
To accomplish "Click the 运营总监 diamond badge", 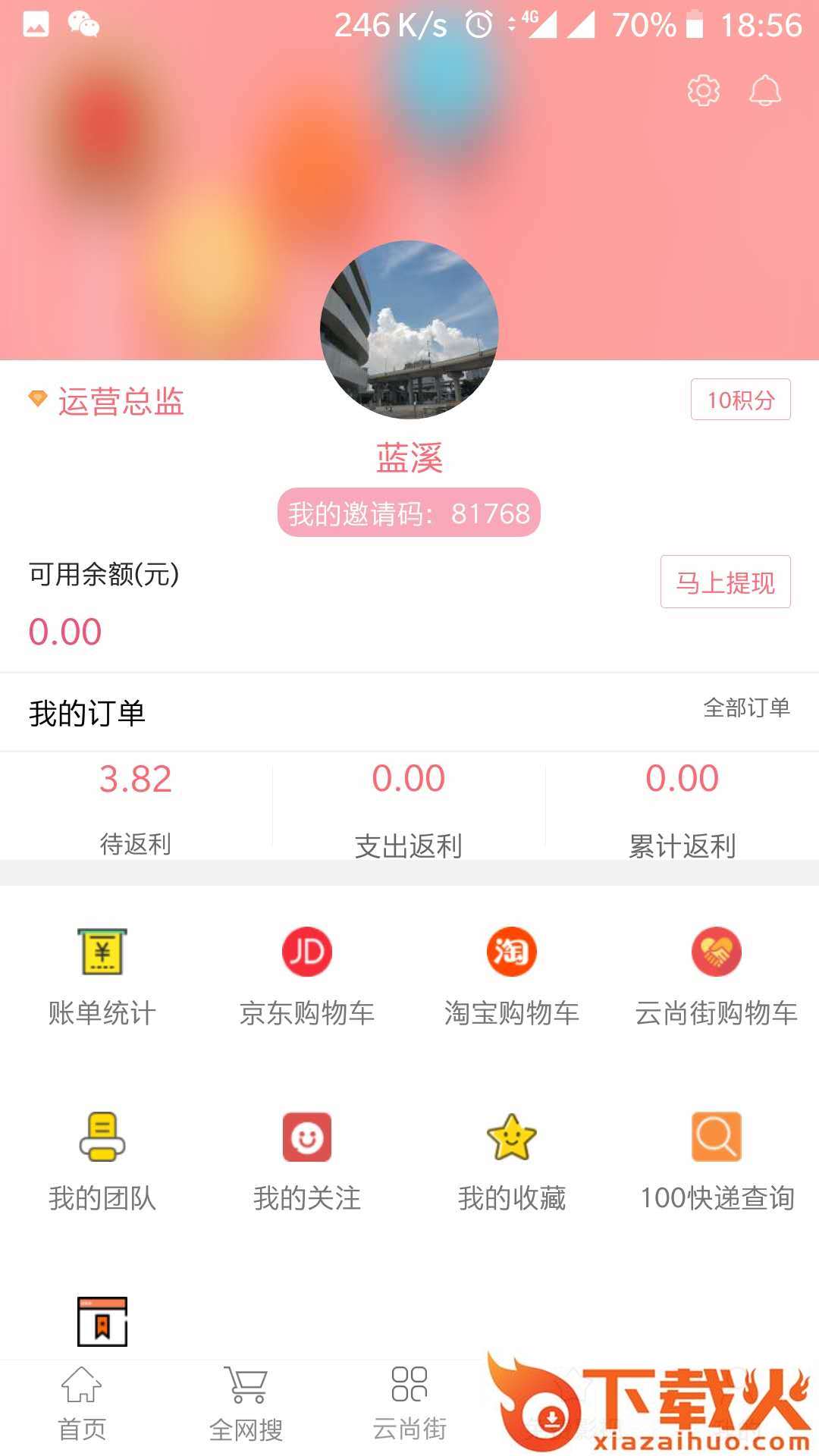I will tap(106, 400).
